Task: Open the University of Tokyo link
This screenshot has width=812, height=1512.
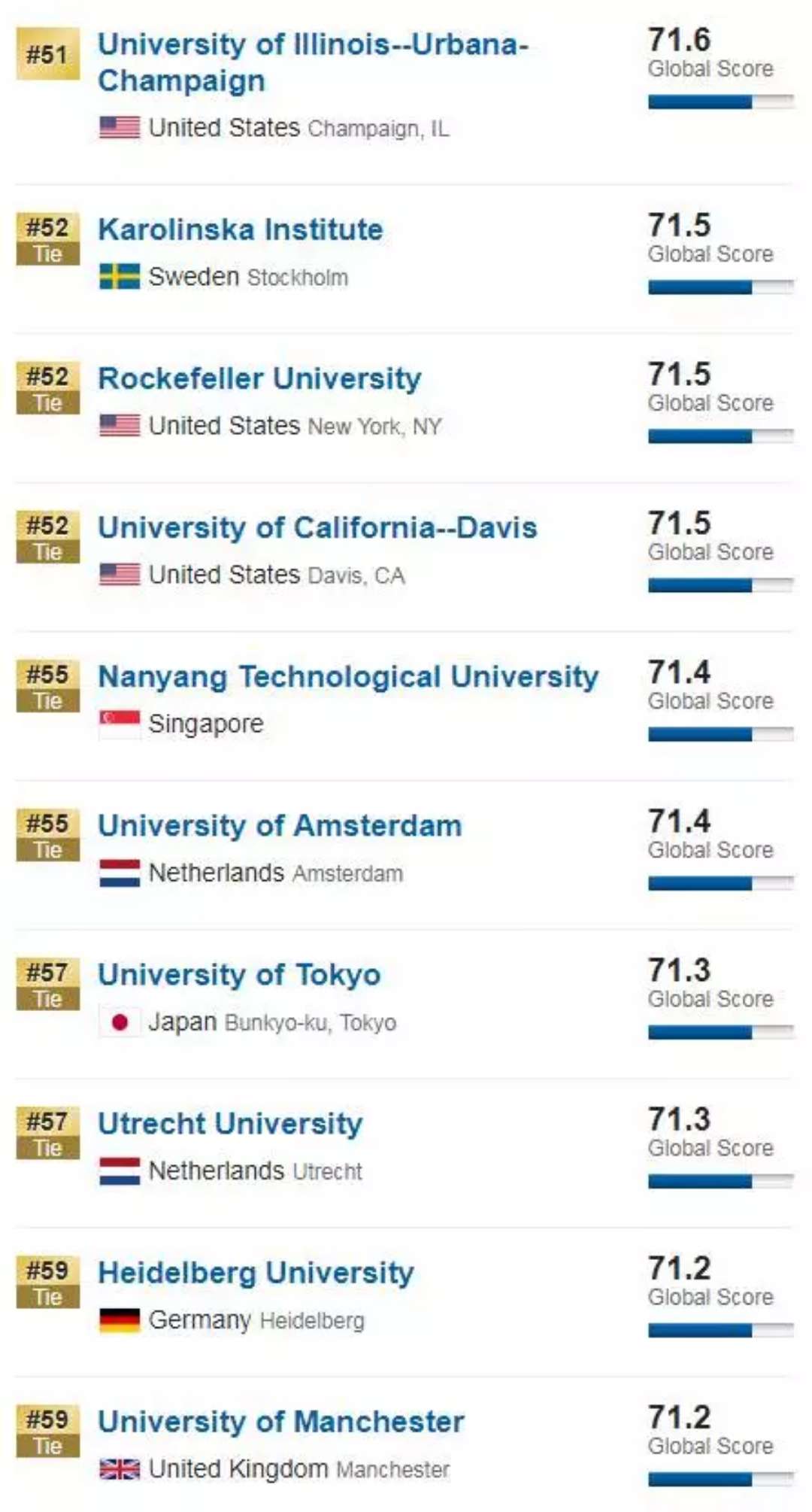Action: click(239, 974)
